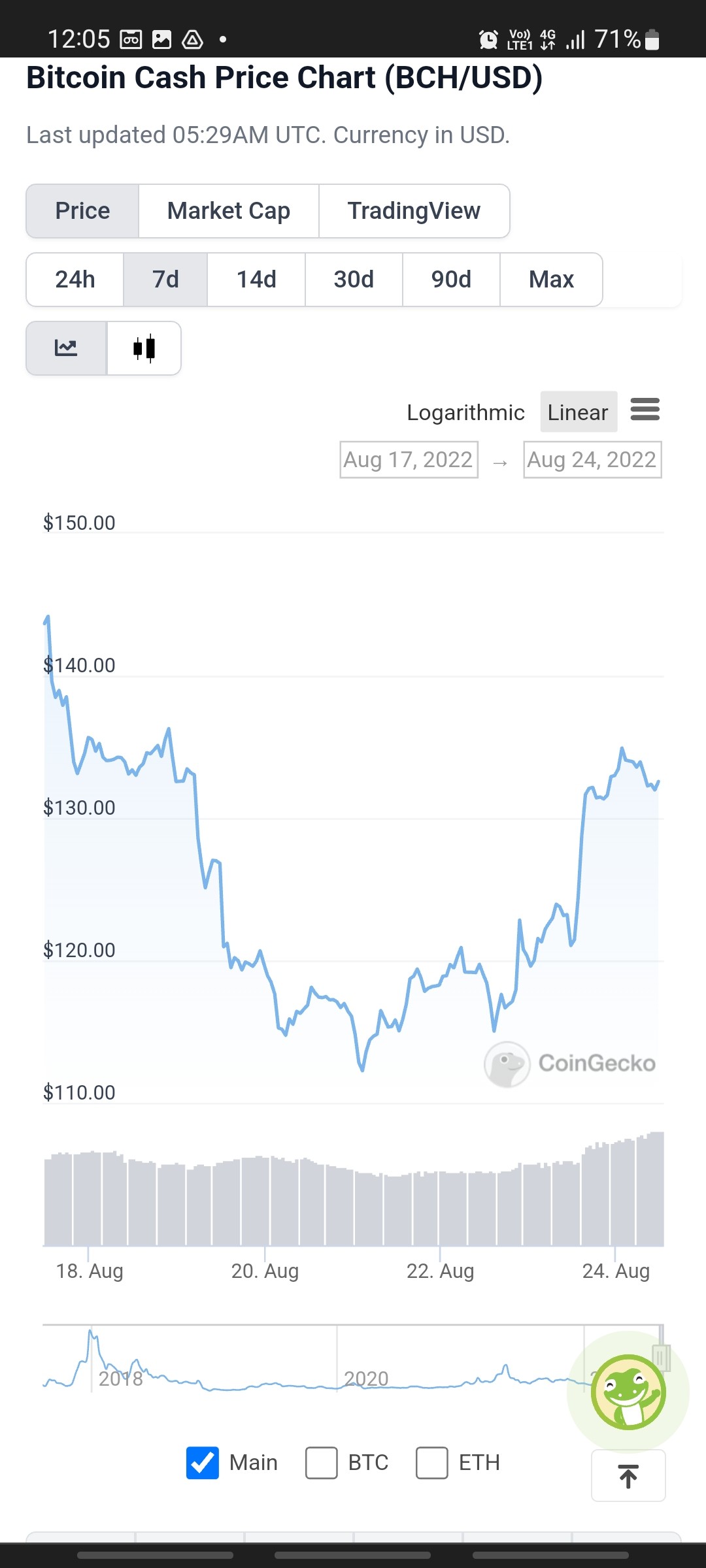Open the TradingView tab
This screenshot has width=706, height=1568.
414,211
